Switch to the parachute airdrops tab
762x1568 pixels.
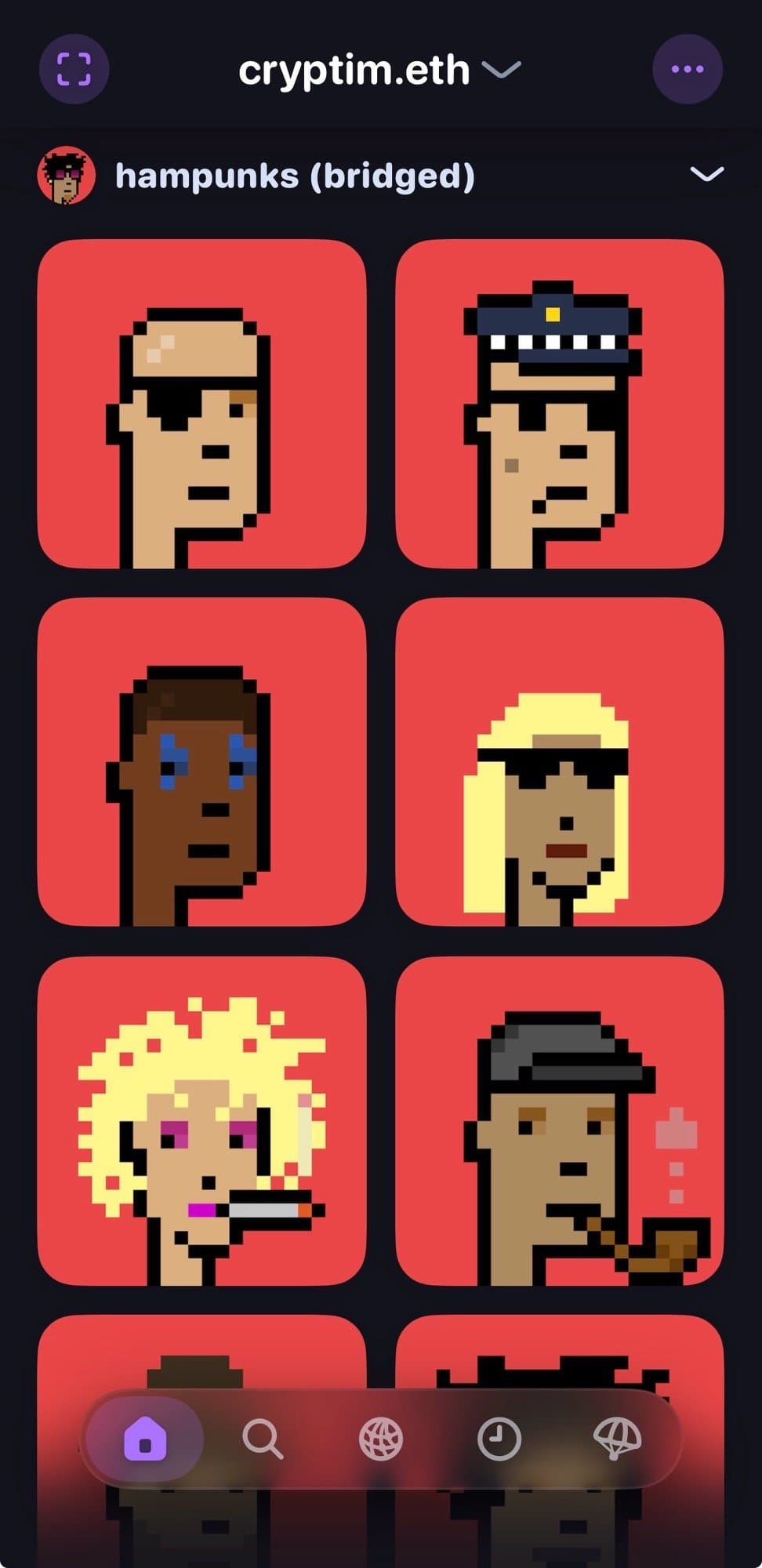pyautogui.click(x=618, y=1439)
